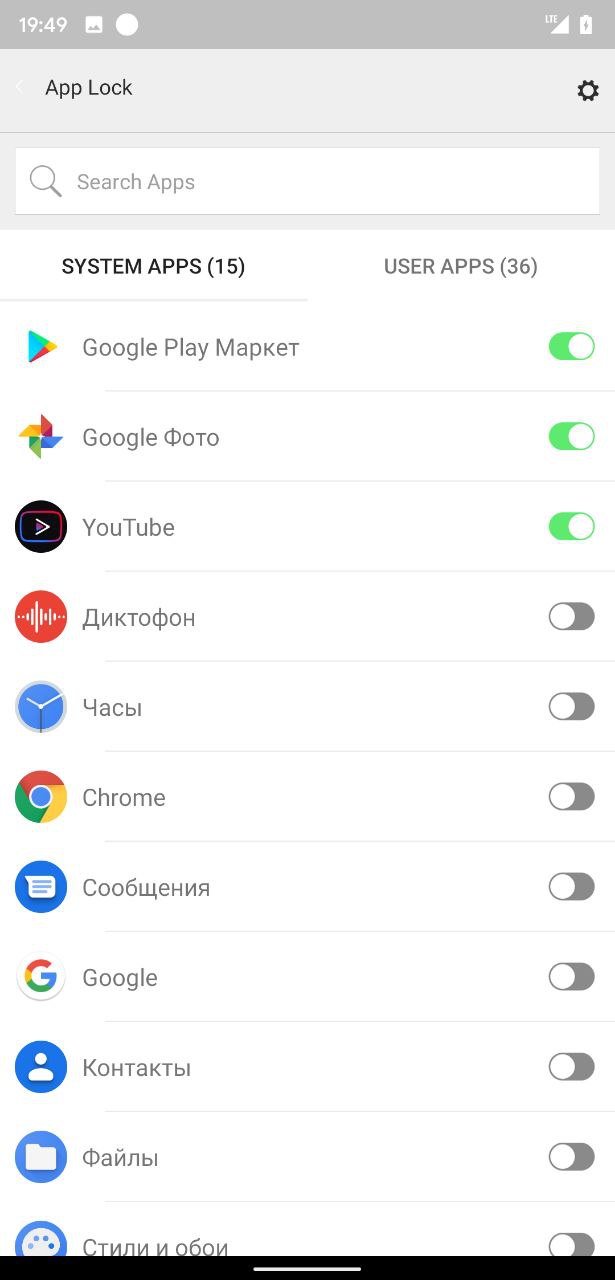
Task: Enable lock for Сообщения
Action: click(572, 887)
